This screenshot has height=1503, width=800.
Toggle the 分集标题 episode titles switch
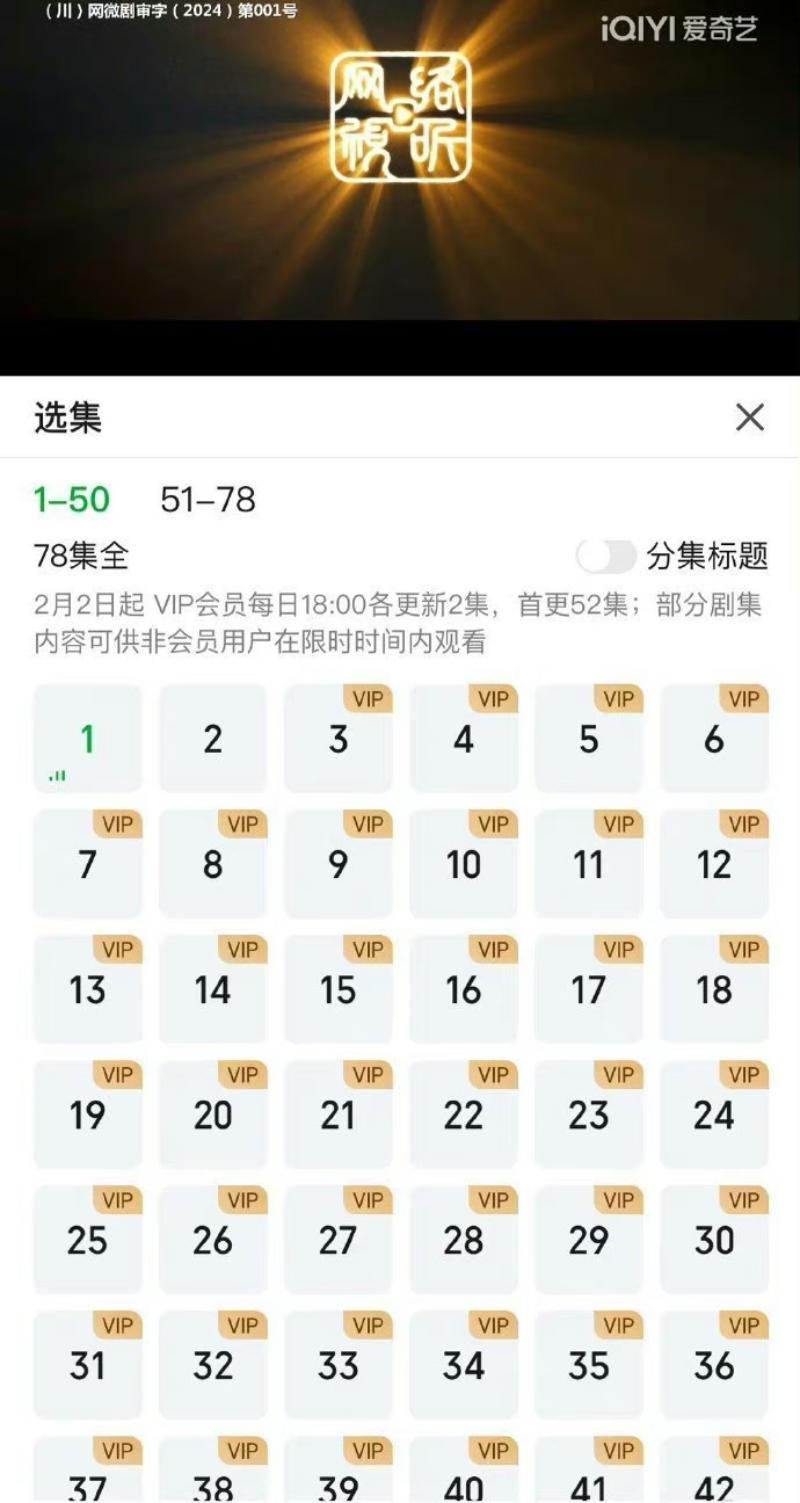pos(606,556)
